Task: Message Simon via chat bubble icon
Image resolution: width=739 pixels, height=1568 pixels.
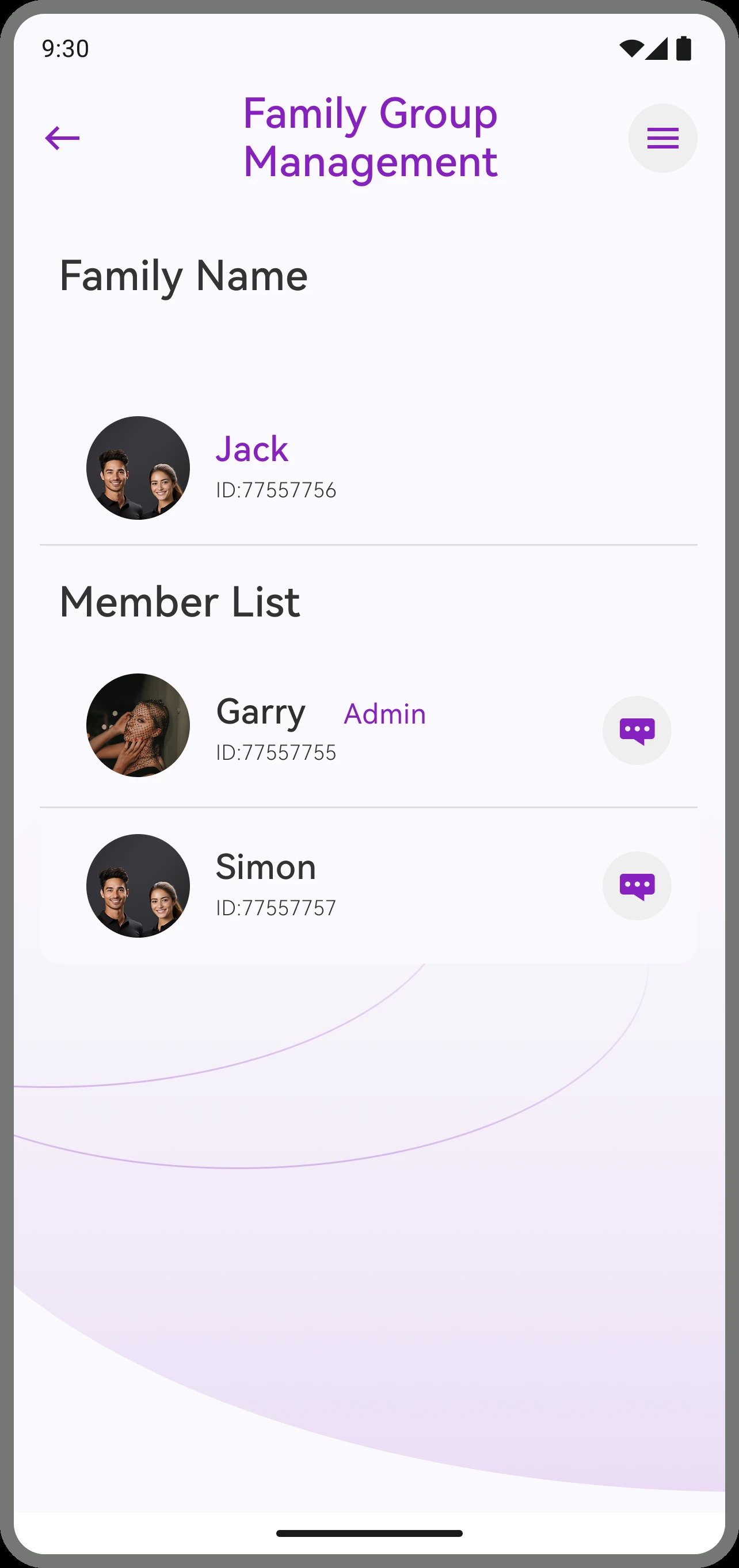Action: pyautogui.click(x=637, y=885)
